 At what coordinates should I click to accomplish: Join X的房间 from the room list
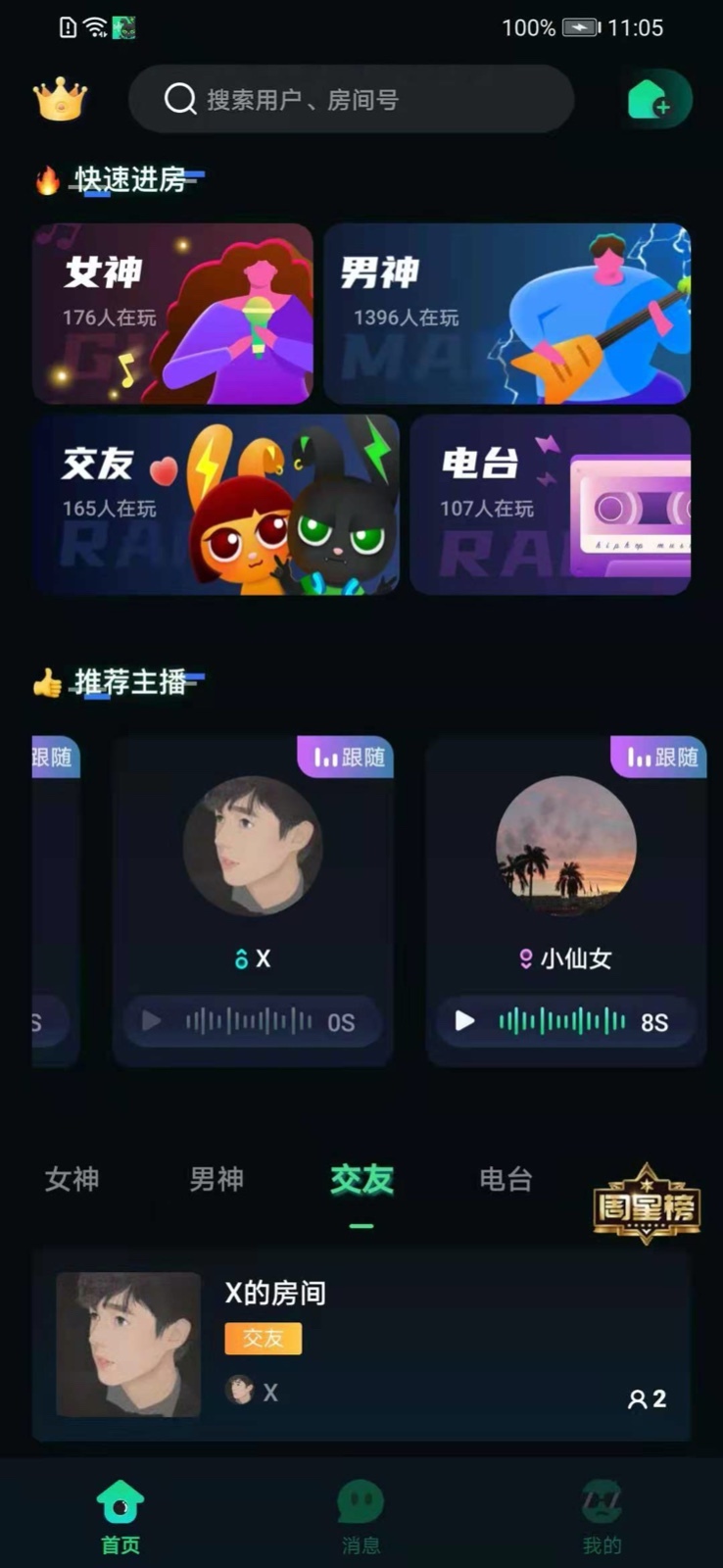point(361,1344)
